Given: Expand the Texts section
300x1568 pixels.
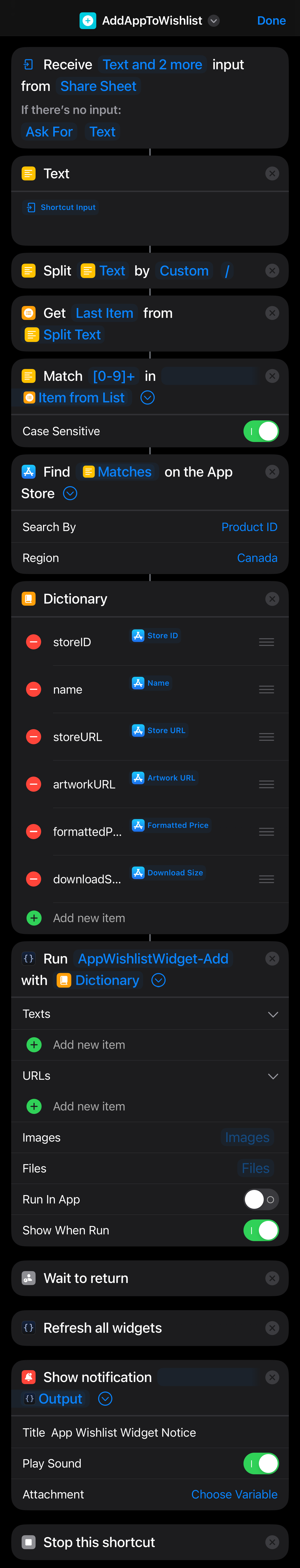Looking at the screenshot, I should tap(273, 1014).
